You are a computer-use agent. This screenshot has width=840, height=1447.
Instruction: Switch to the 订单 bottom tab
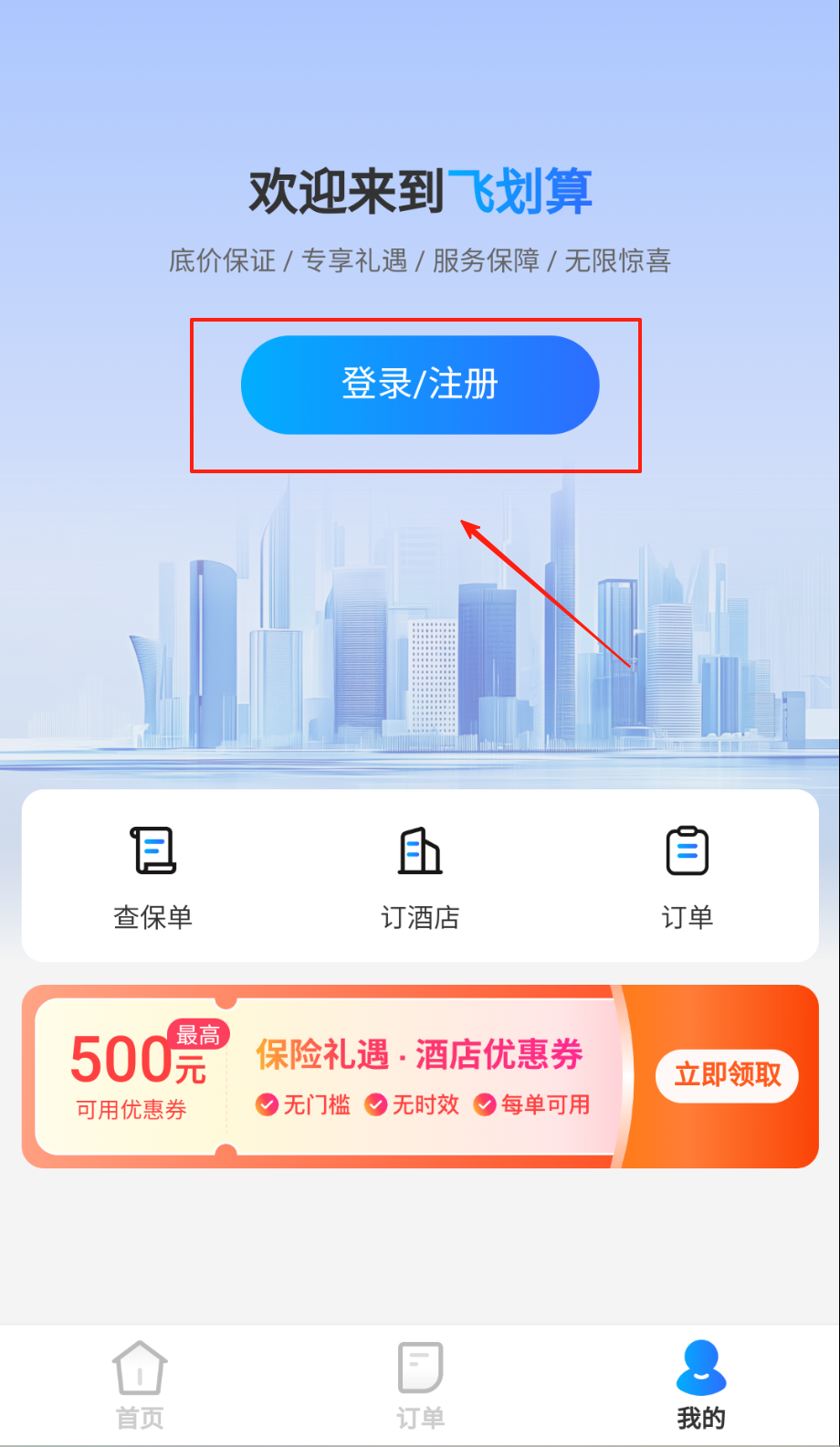pos(420,1385)
